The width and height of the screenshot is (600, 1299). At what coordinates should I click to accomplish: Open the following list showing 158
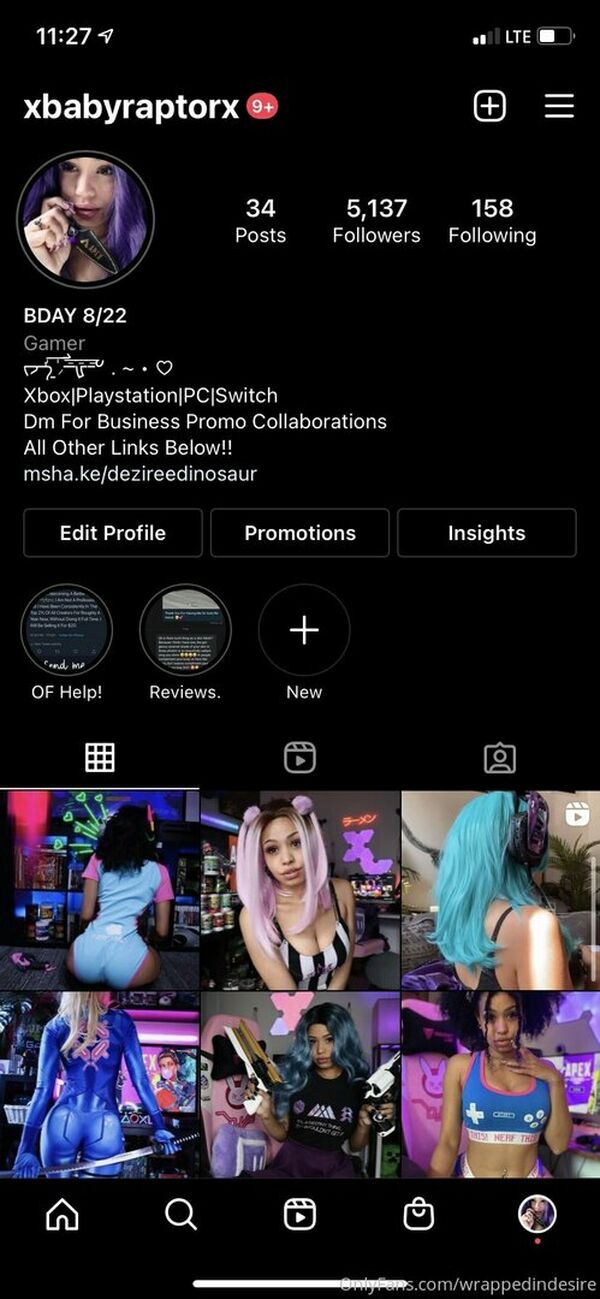[x=492, y=220]
